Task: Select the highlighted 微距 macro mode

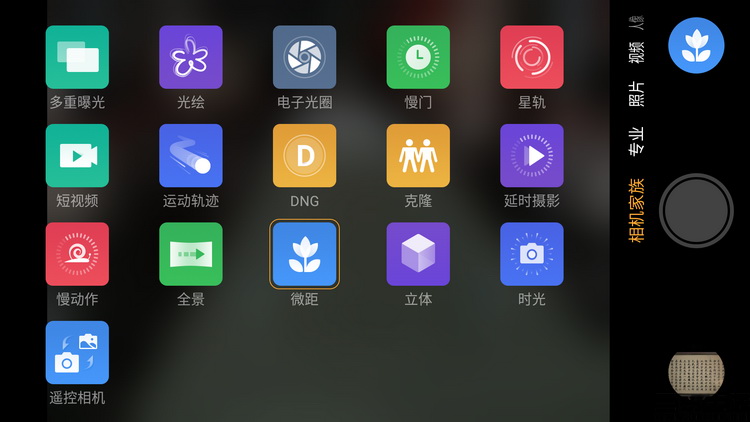Action: pyautogui.click(x=304, y=254)
